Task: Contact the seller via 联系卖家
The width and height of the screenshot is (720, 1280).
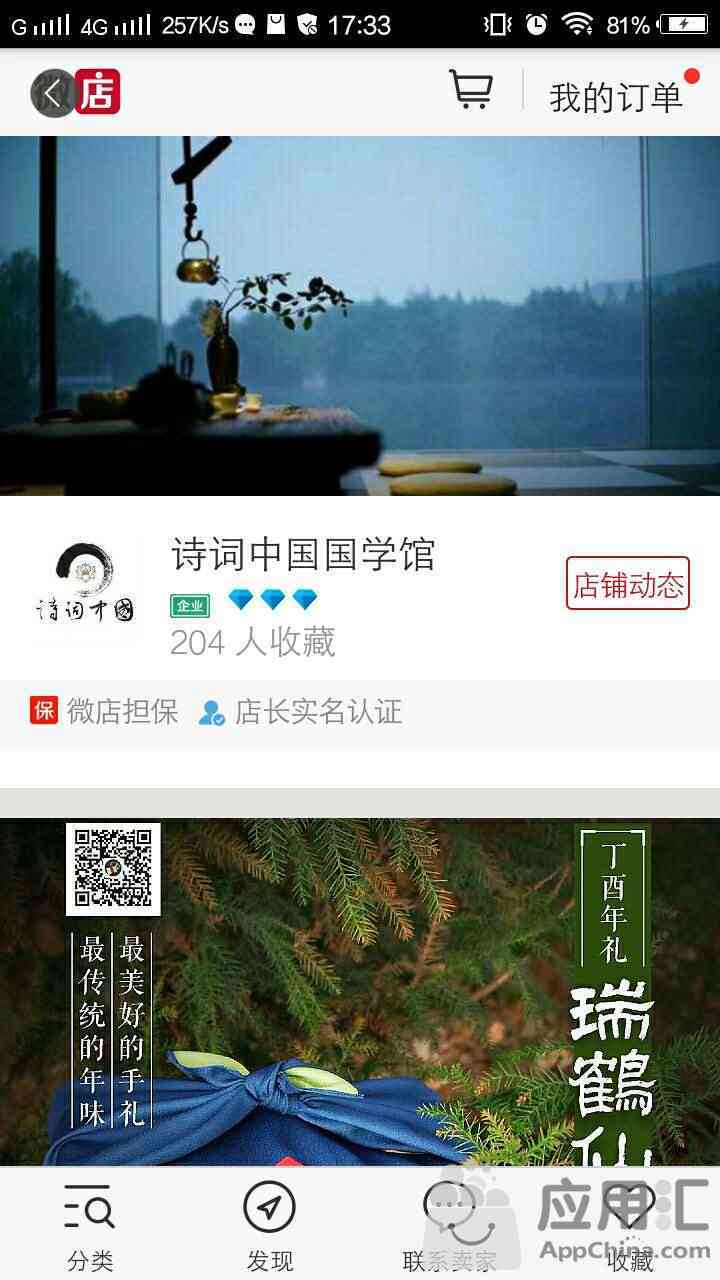Action: pos(449,1226)
